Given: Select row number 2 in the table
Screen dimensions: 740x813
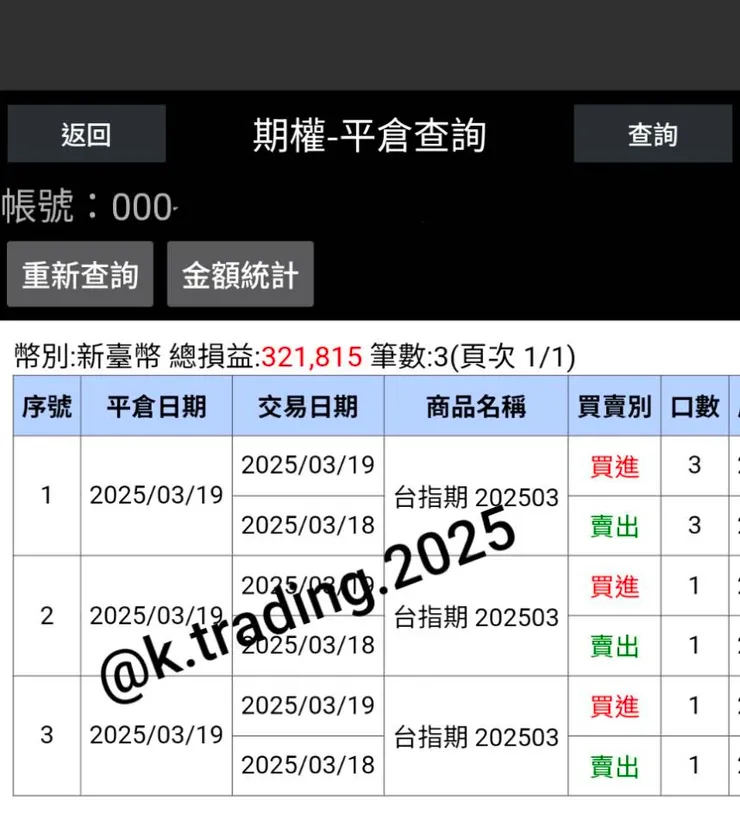Looking at the screenshot, I should 45,616.
